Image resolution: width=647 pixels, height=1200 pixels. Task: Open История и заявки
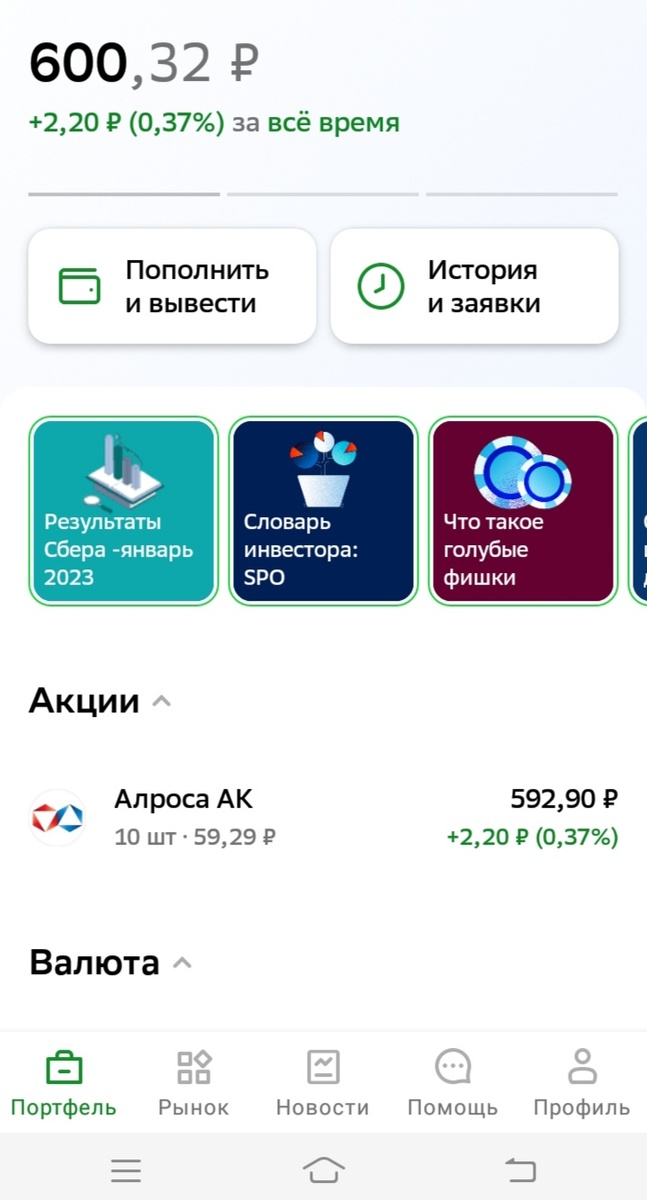(x=474, y=287)
